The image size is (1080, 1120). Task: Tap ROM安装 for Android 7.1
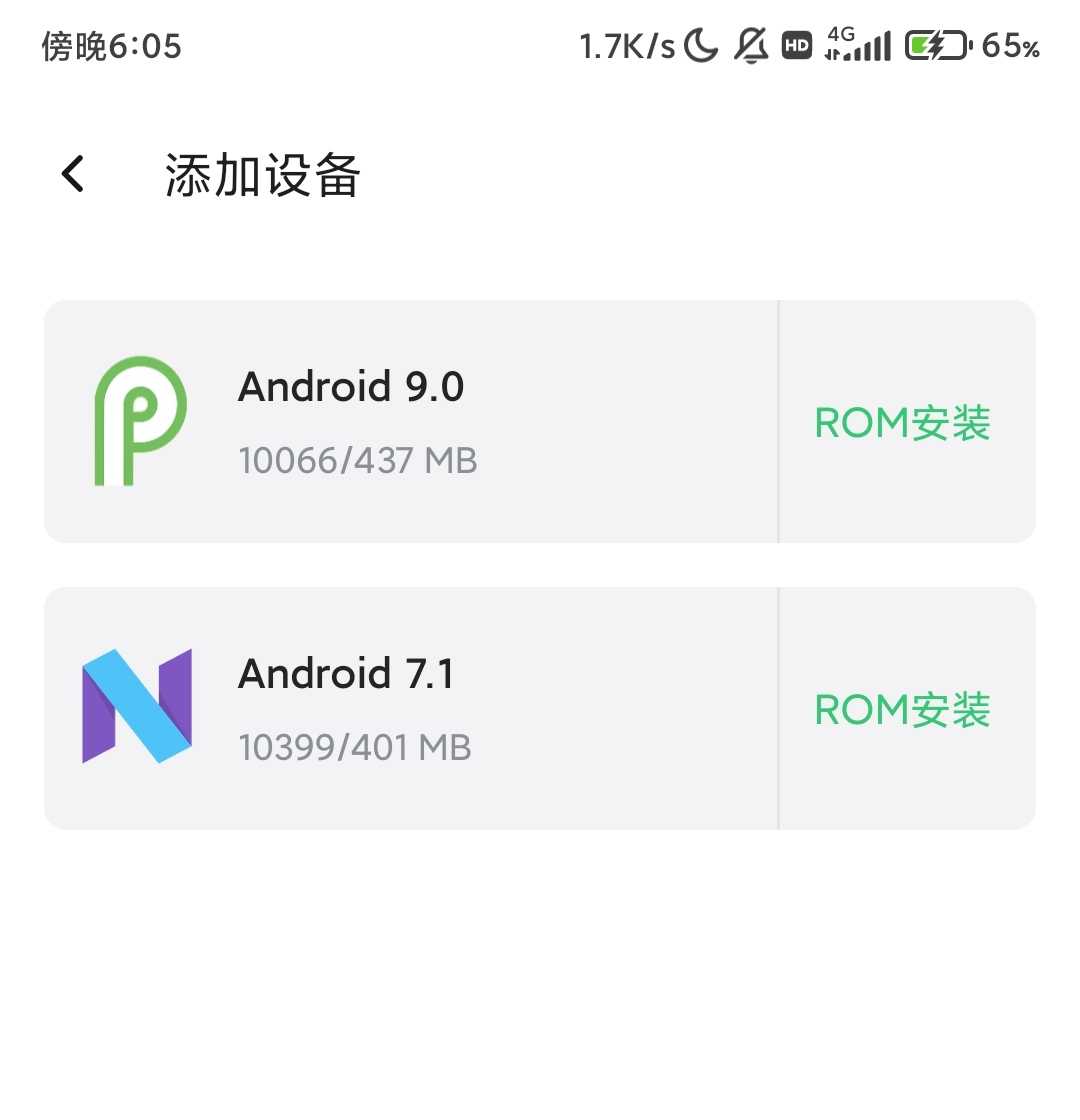(x=903, y=710)
